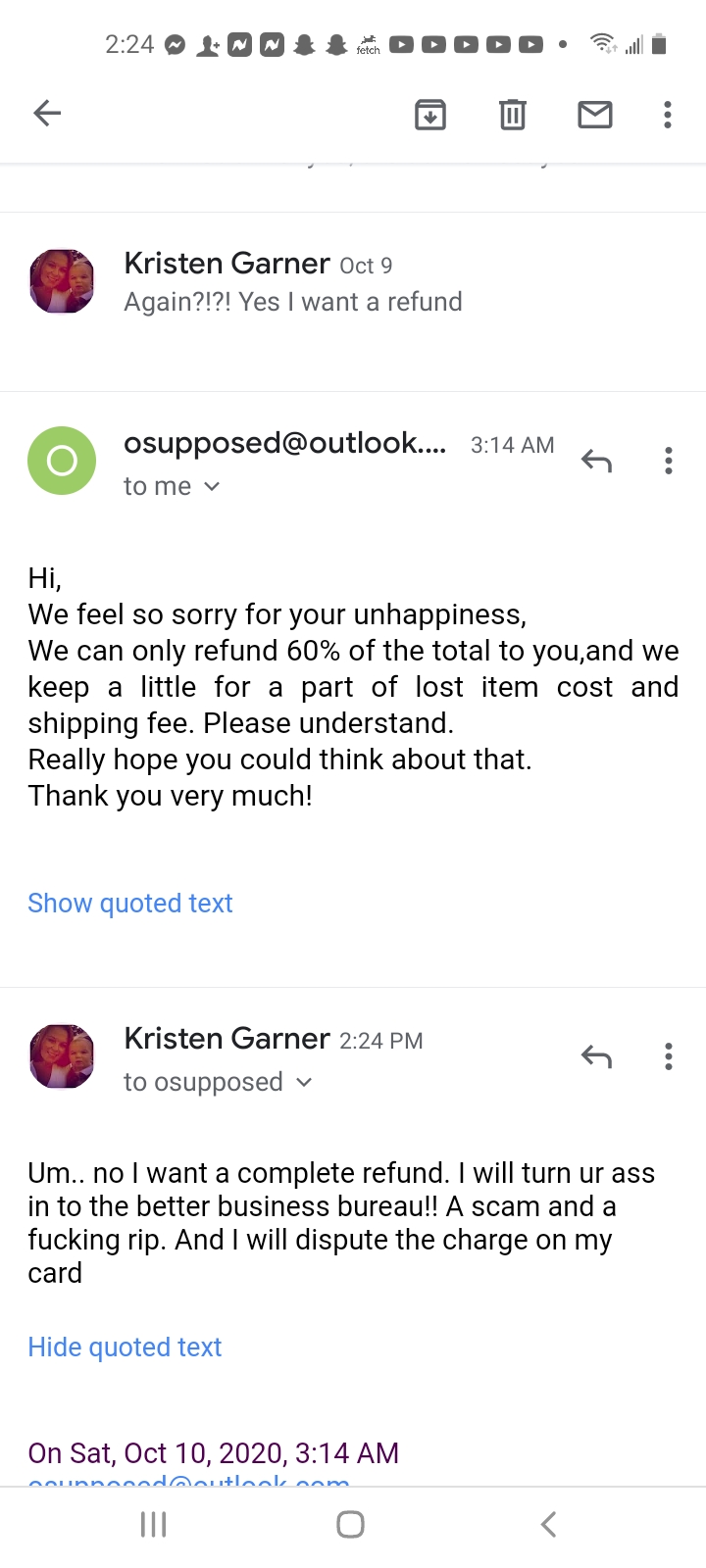Tap Show quoted text
706x1568 pixels.
(130, 903)
